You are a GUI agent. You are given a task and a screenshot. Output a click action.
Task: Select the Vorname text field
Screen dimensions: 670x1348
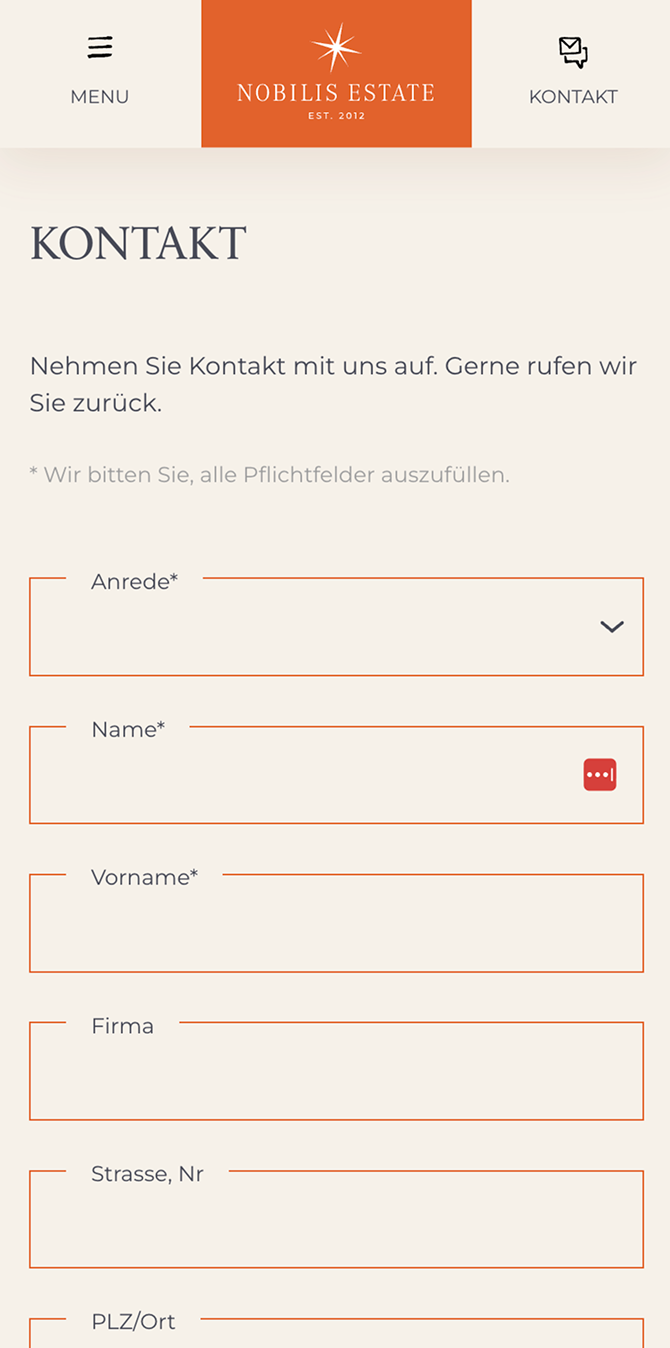336,923
